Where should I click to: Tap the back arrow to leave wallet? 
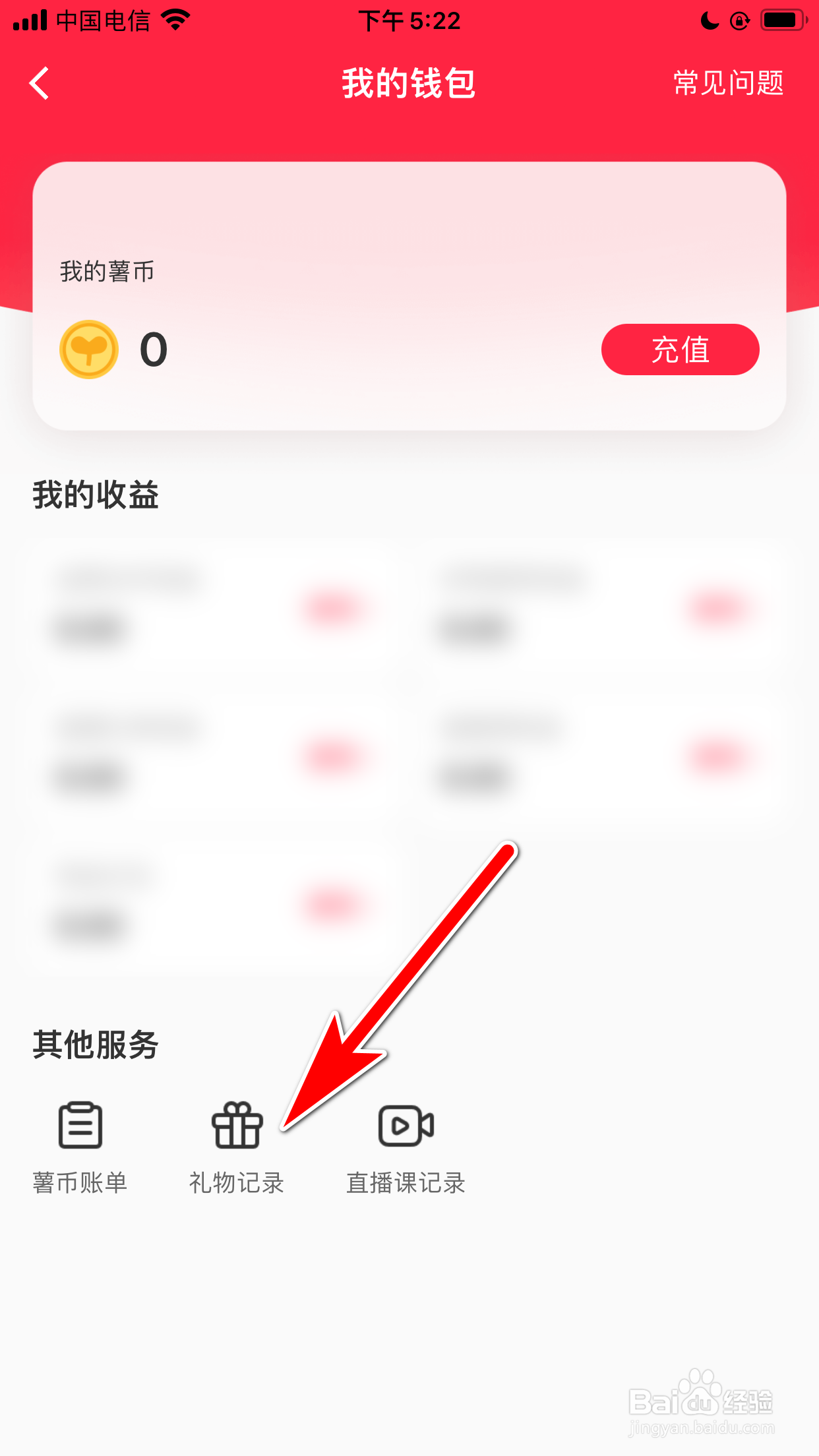[38, 84]
